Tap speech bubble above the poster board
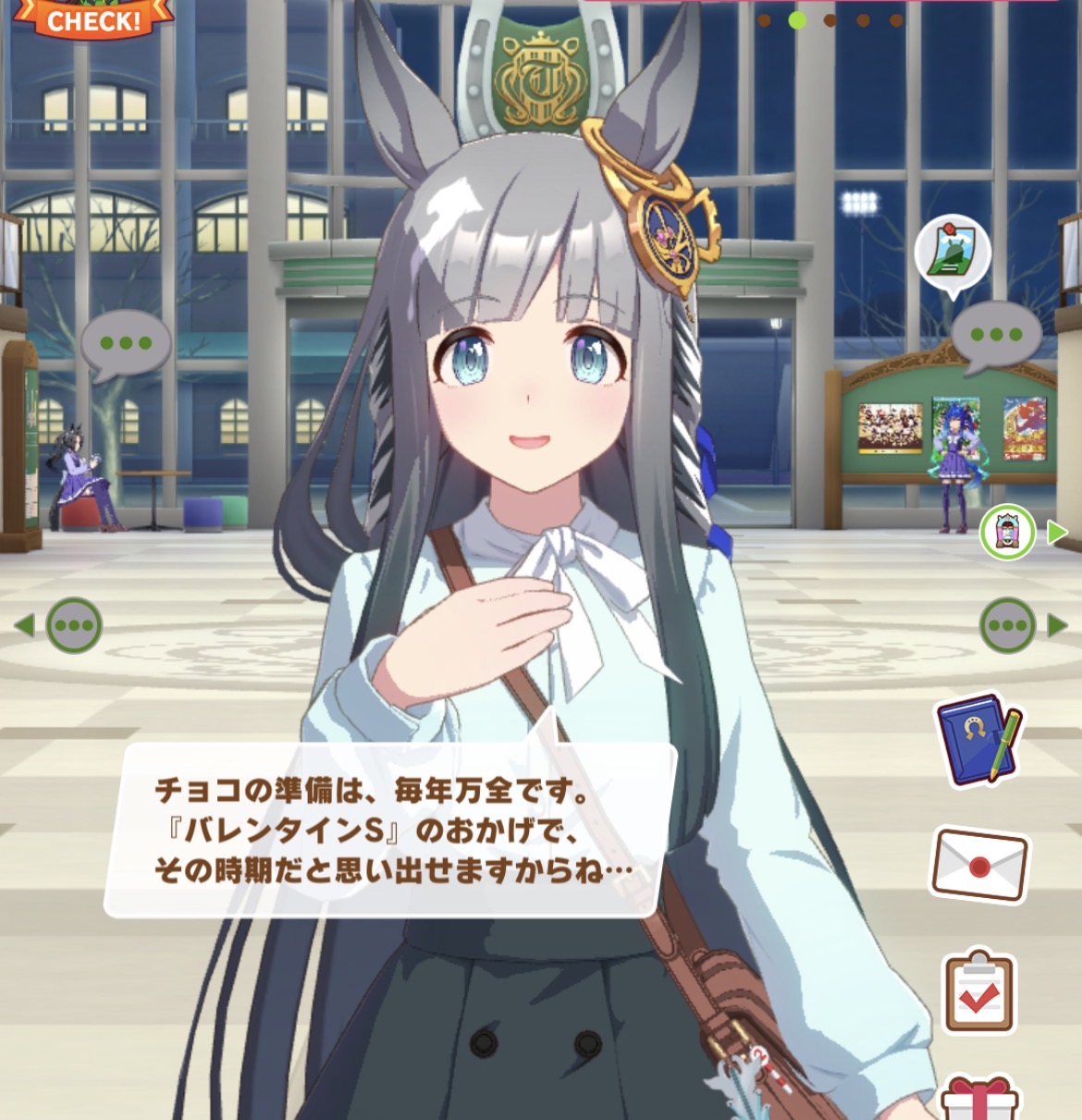Viewport: 1082px width, 1120px height. coord(995,335)
